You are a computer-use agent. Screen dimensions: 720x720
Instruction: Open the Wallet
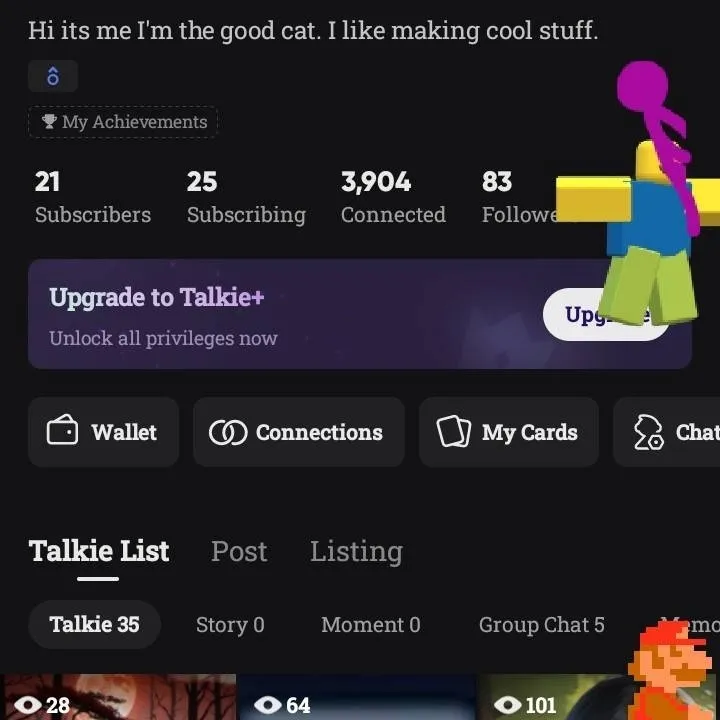click(103, 432)
